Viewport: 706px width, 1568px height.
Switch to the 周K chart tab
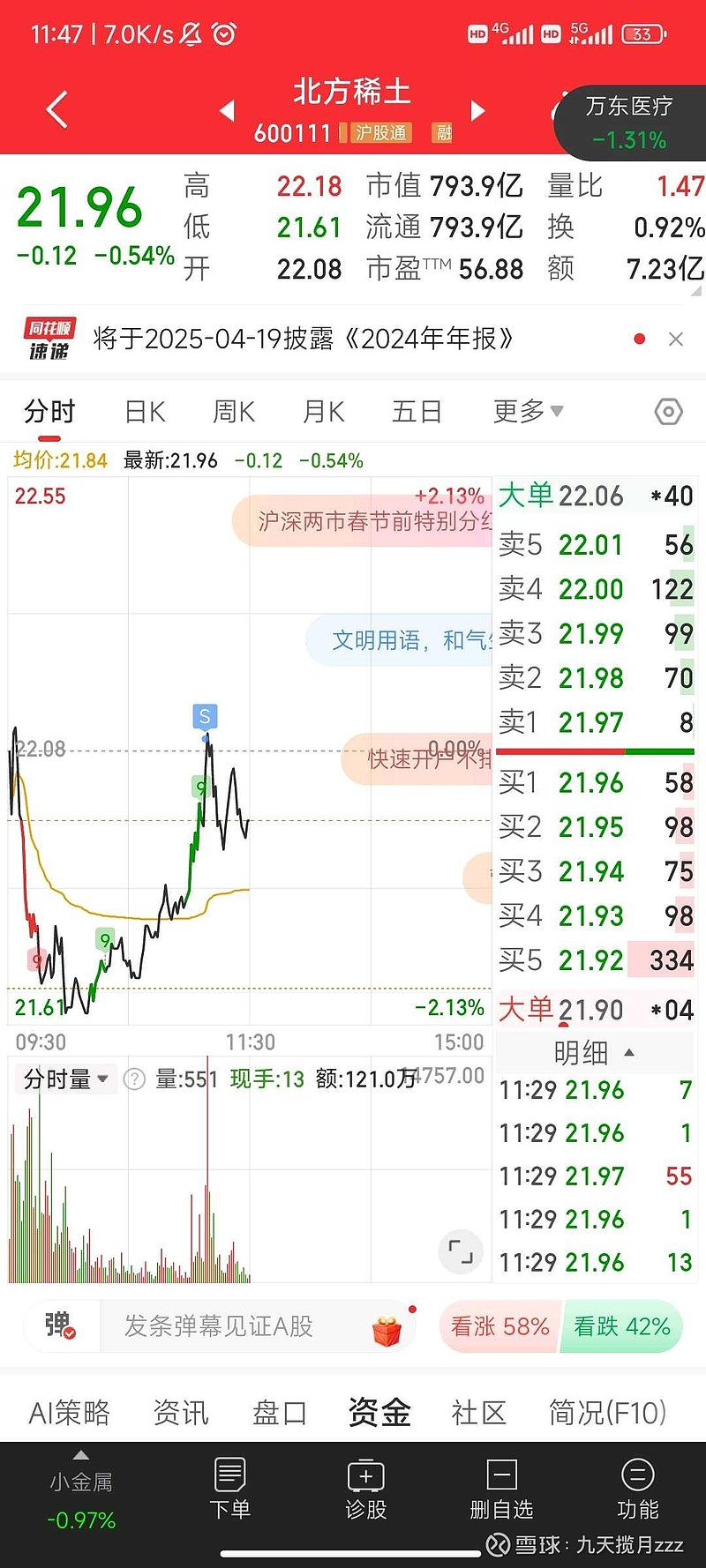(234, 412)
